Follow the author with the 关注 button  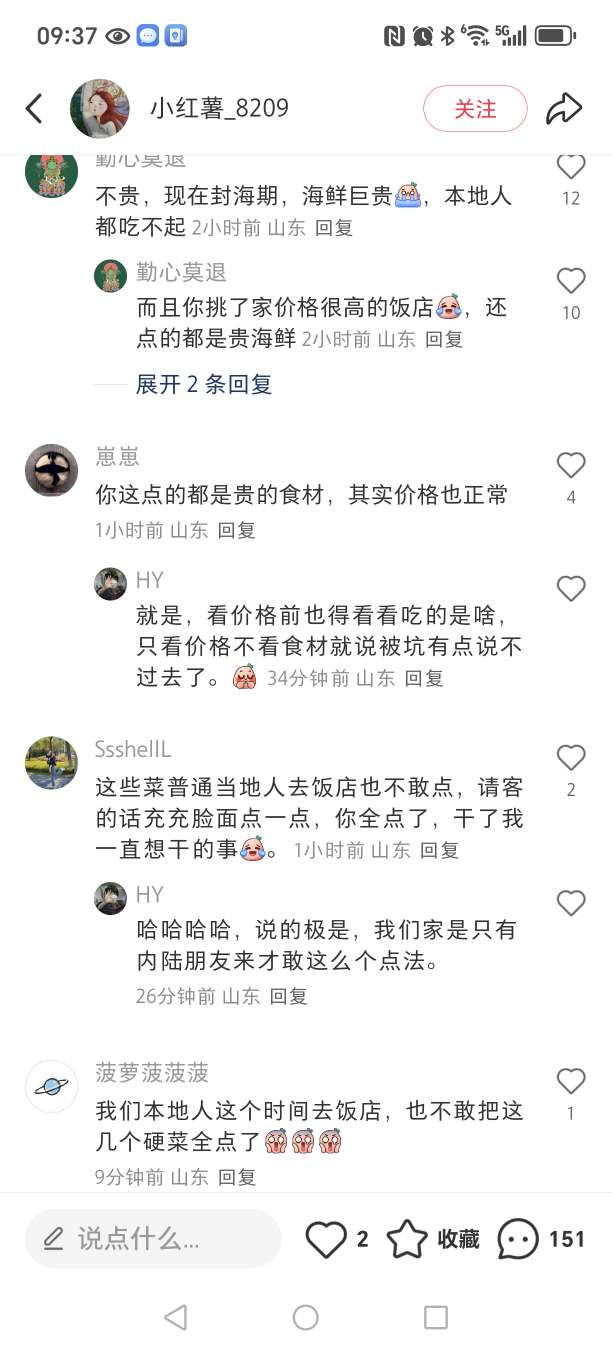coord(475,109)
